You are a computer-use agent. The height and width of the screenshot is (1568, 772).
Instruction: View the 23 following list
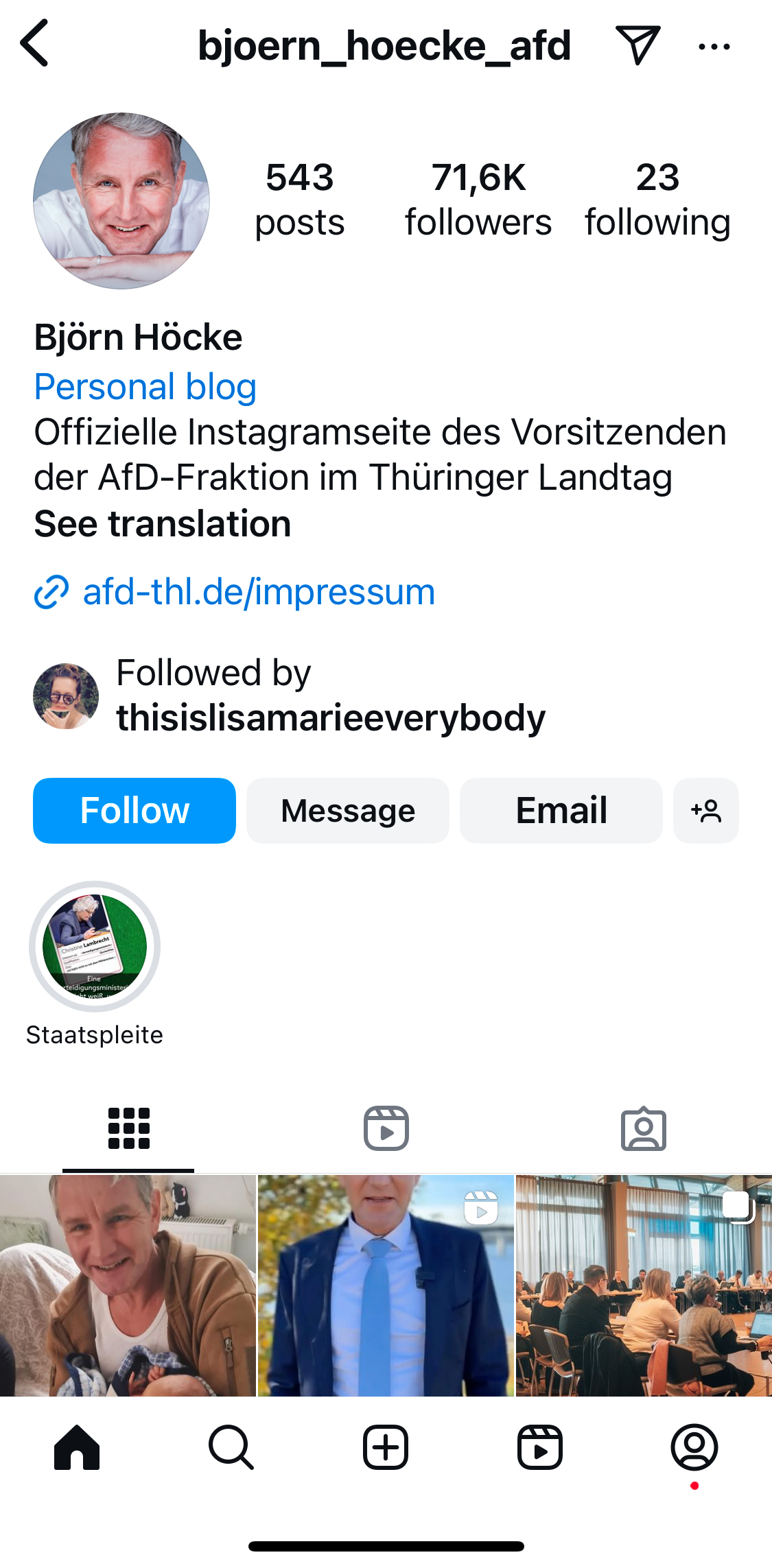(x=657, y=199)
